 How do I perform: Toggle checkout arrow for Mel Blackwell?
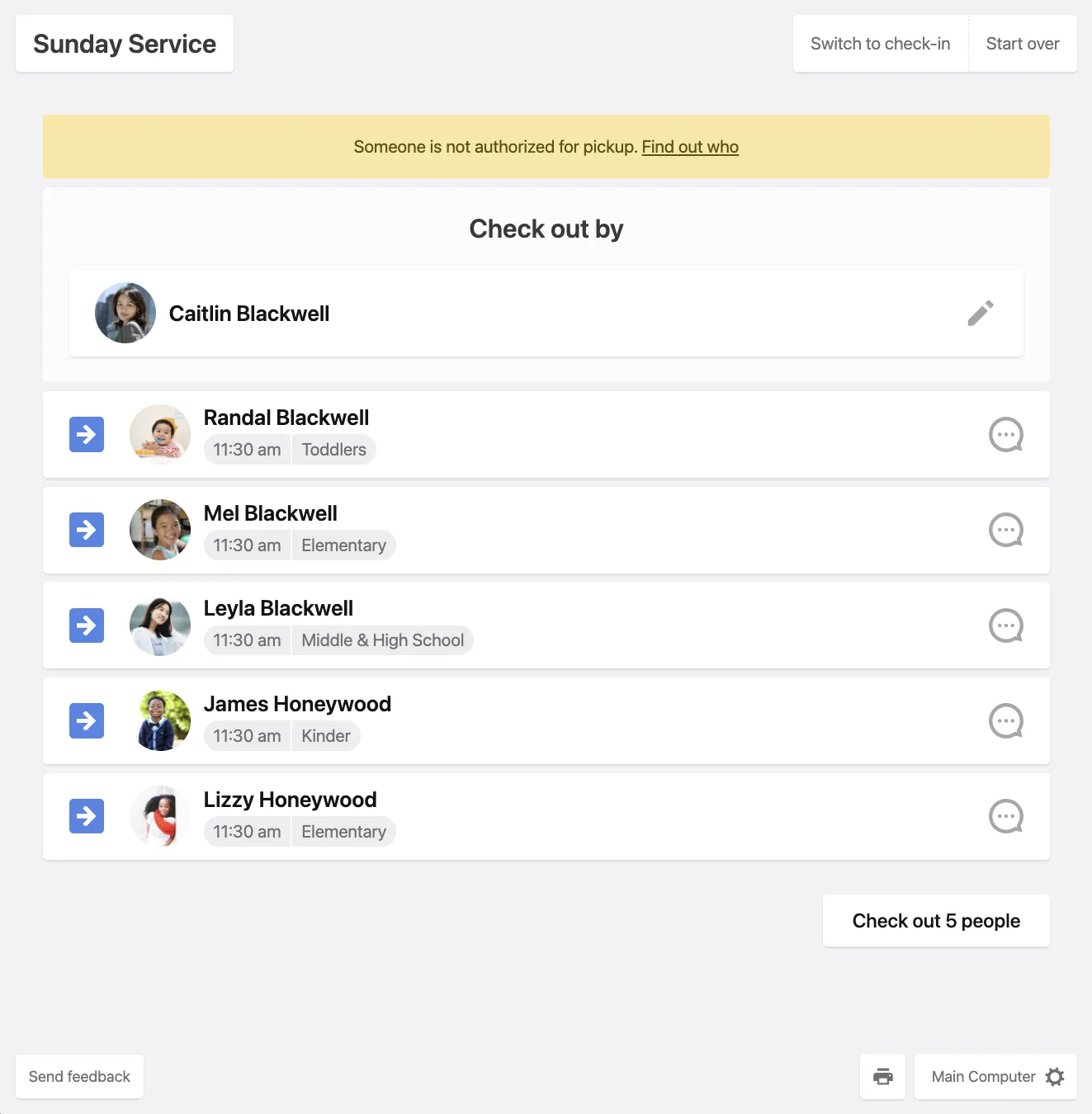coord(87,530)
